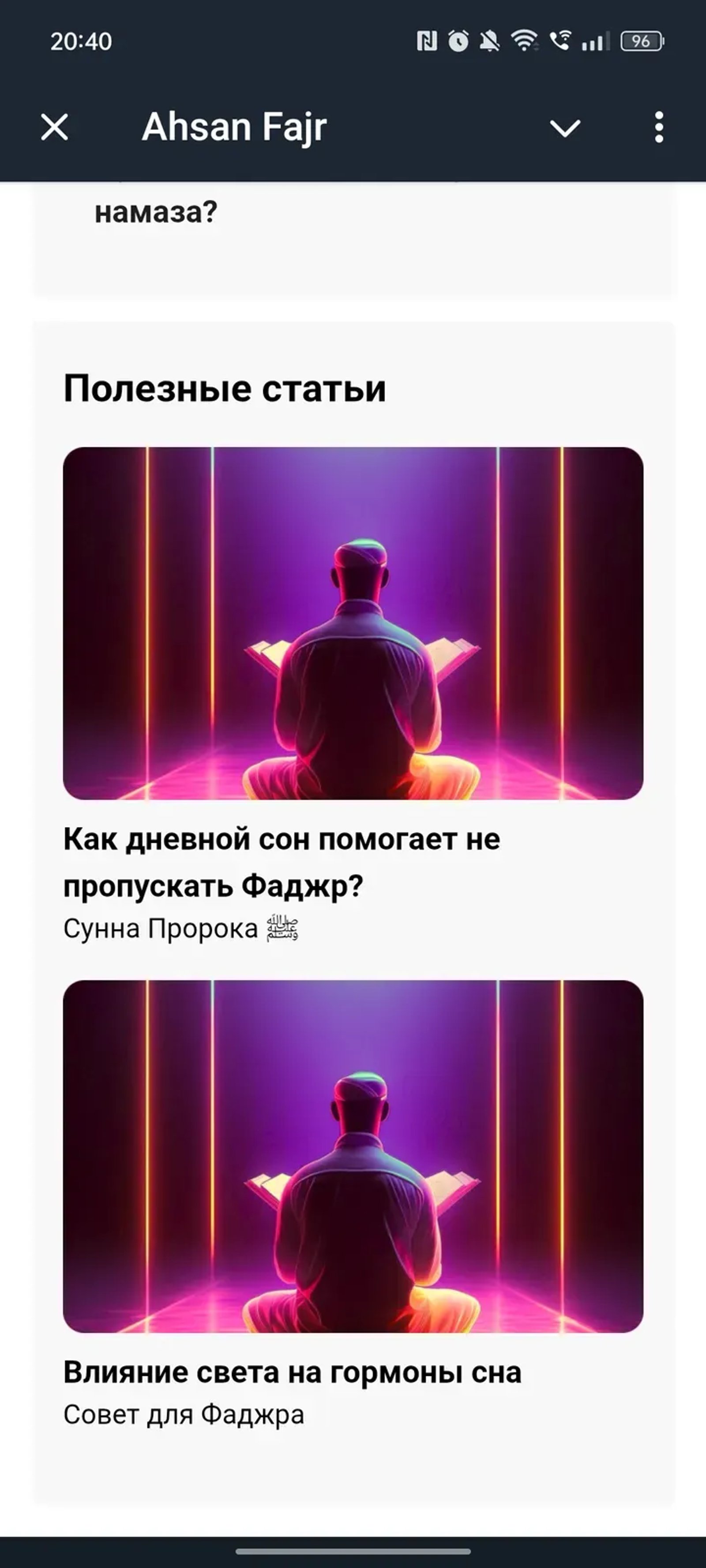Viewport: 706px width, 1568px height.
Task: Collapse the app with the chevron
Action: pyautogui.click(x=565, y=128)
